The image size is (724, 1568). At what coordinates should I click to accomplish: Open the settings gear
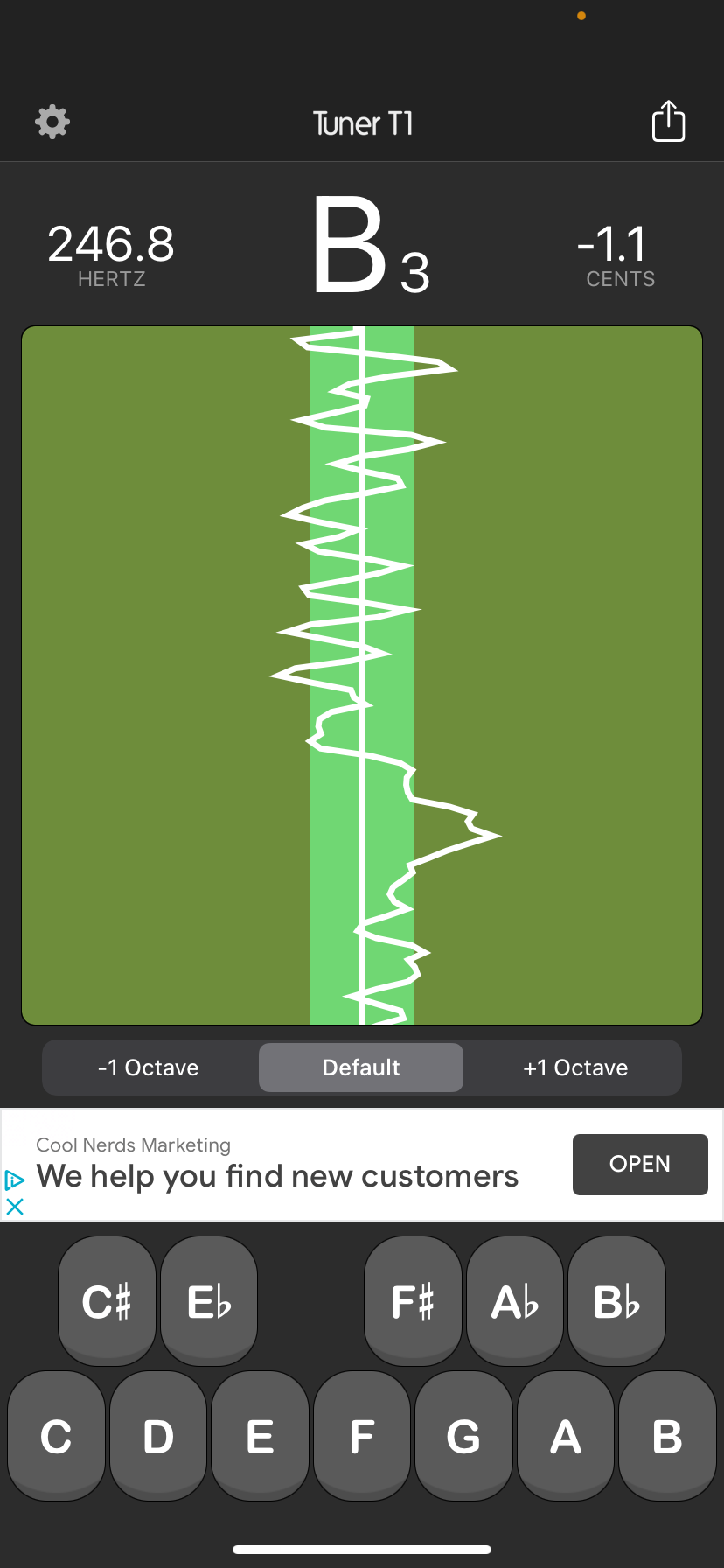pos(52,122)
